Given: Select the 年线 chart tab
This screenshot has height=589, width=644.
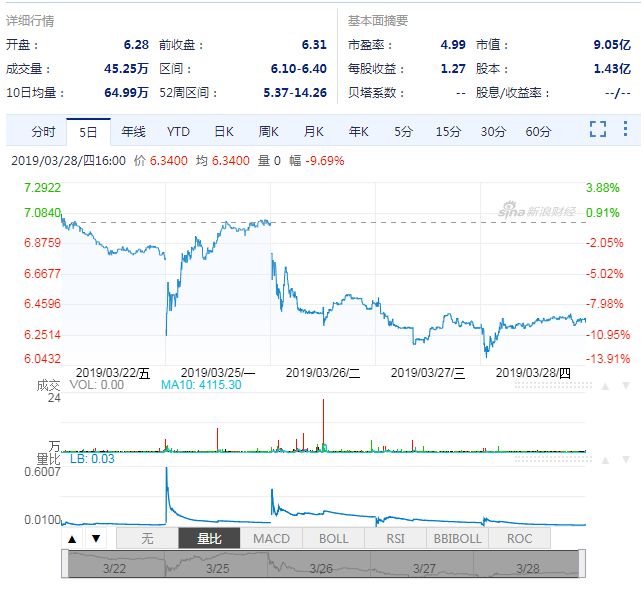Looking at the screenshot, I should pos(134,131).
